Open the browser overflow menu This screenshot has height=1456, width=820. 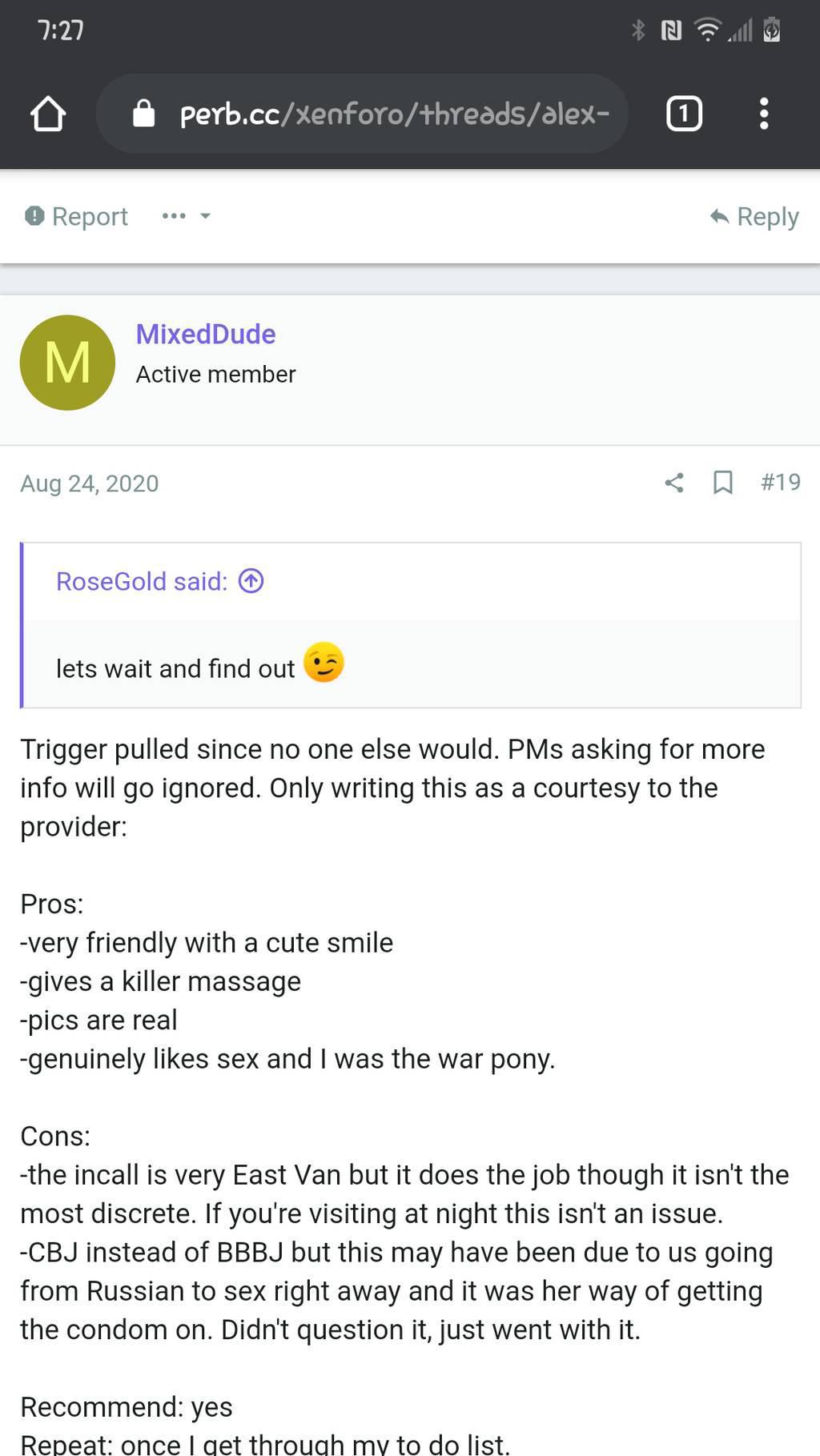764,114
